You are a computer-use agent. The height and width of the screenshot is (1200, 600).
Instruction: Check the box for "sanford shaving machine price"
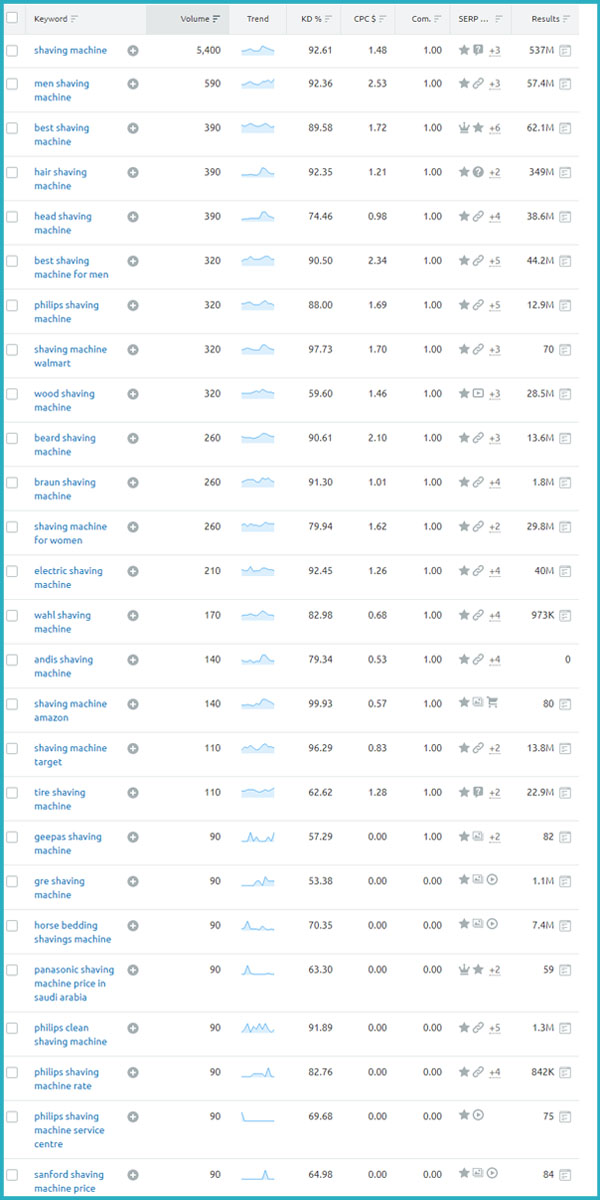(12, 1175)
